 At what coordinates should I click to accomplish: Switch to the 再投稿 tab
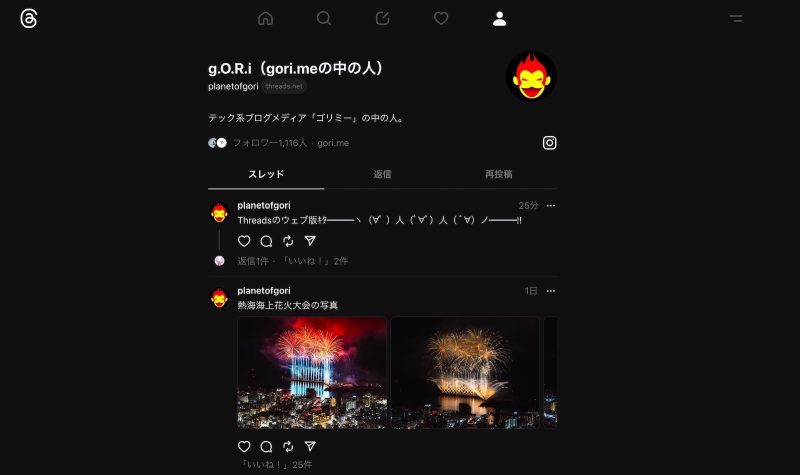point(499,174)
